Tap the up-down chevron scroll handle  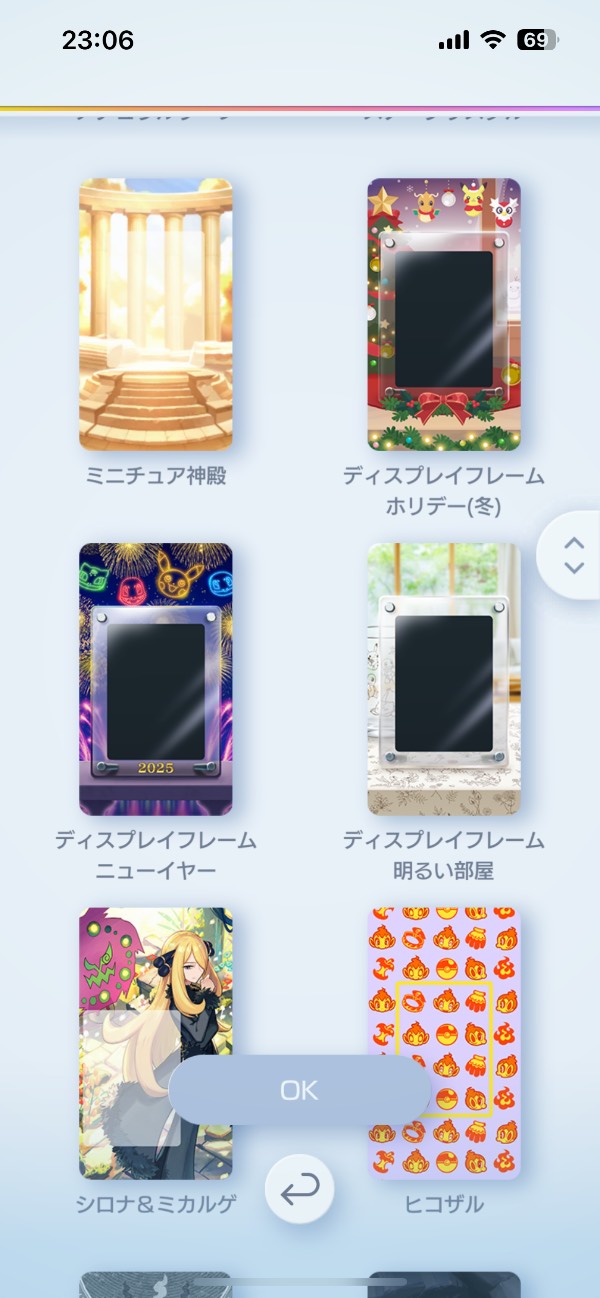click(x=573, y=555)
